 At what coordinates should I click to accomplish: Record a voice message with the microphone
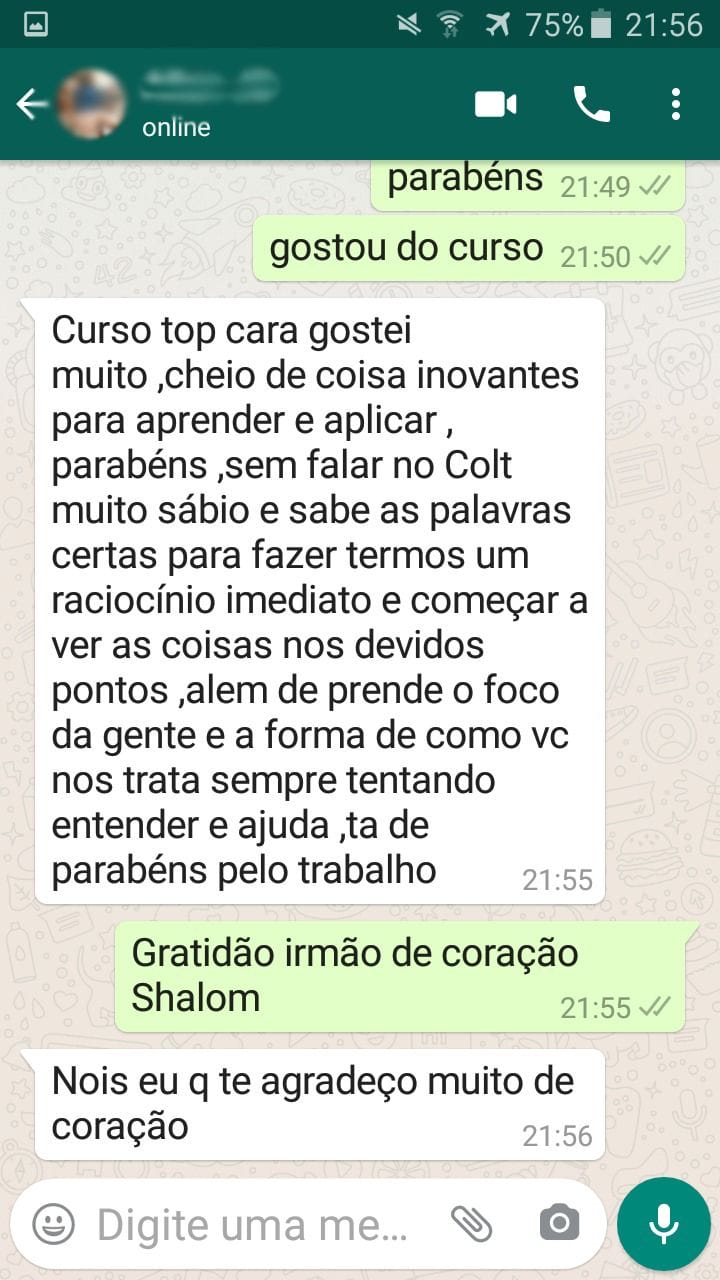point(663,1223)
